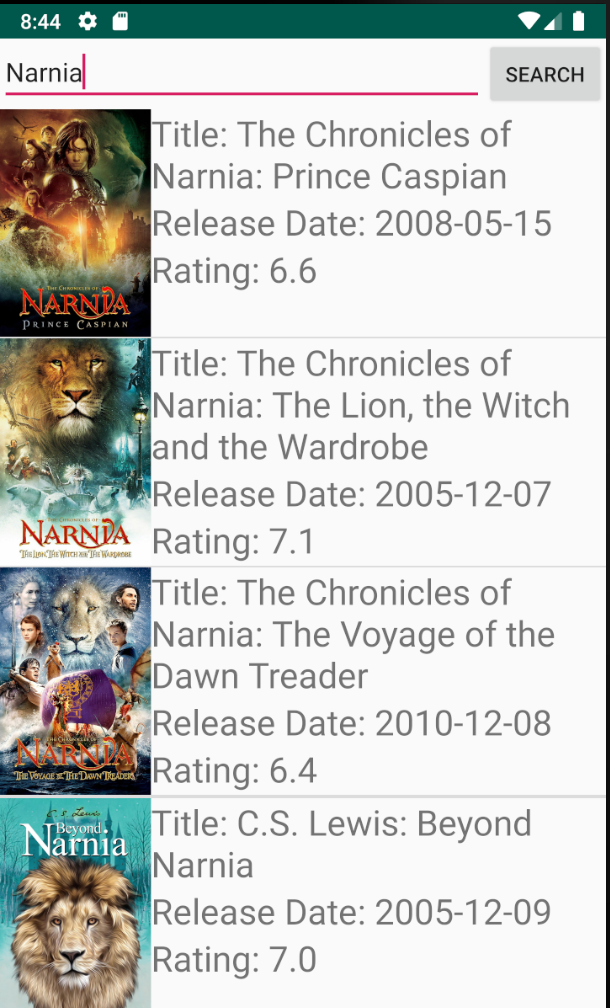Tap the SEARCH button
The image size is (610, 1008).
click(x=544, y=74)
